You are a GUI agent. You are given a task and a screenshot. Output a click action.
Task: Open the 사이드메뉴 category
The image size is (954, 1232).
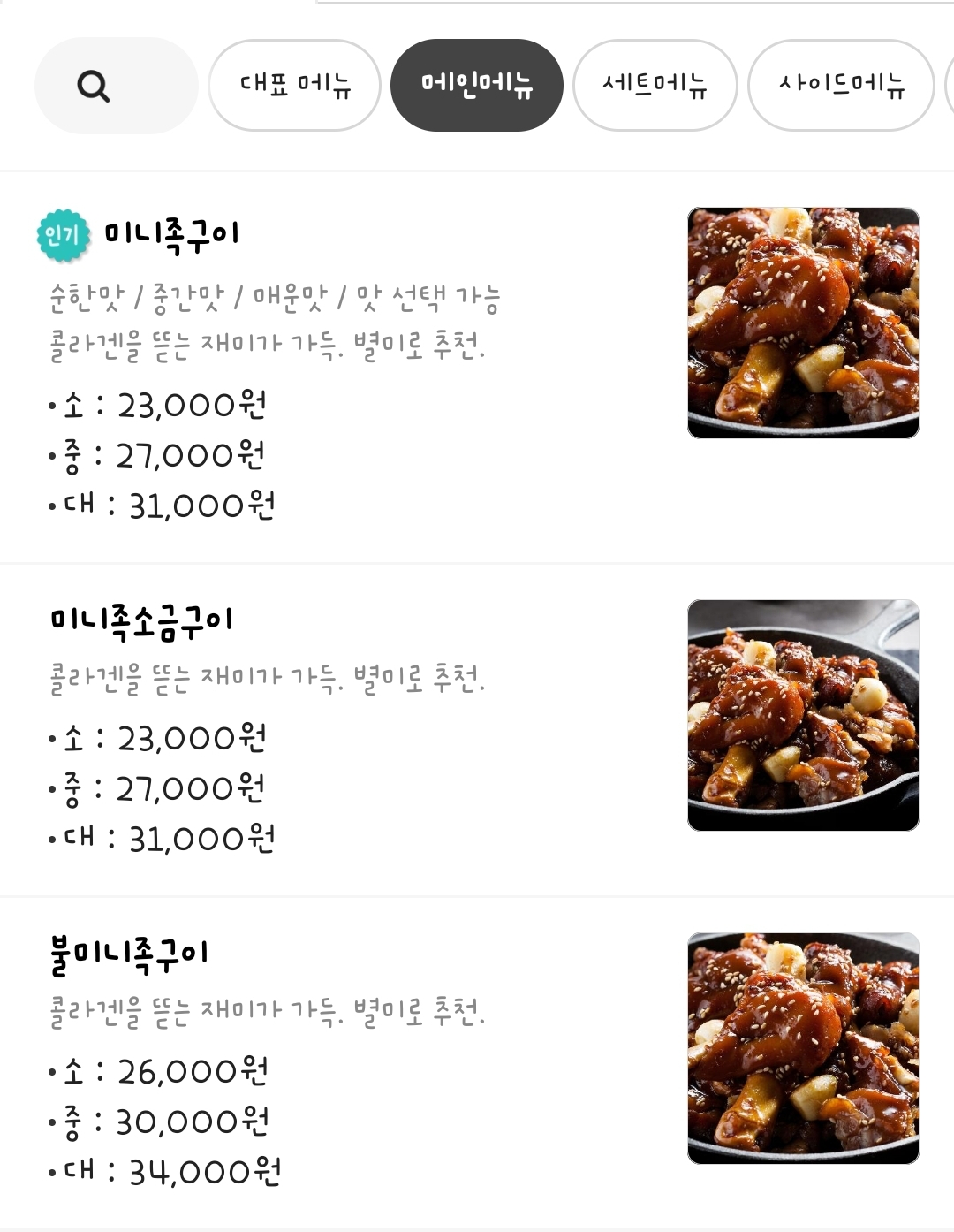[840, 85]
